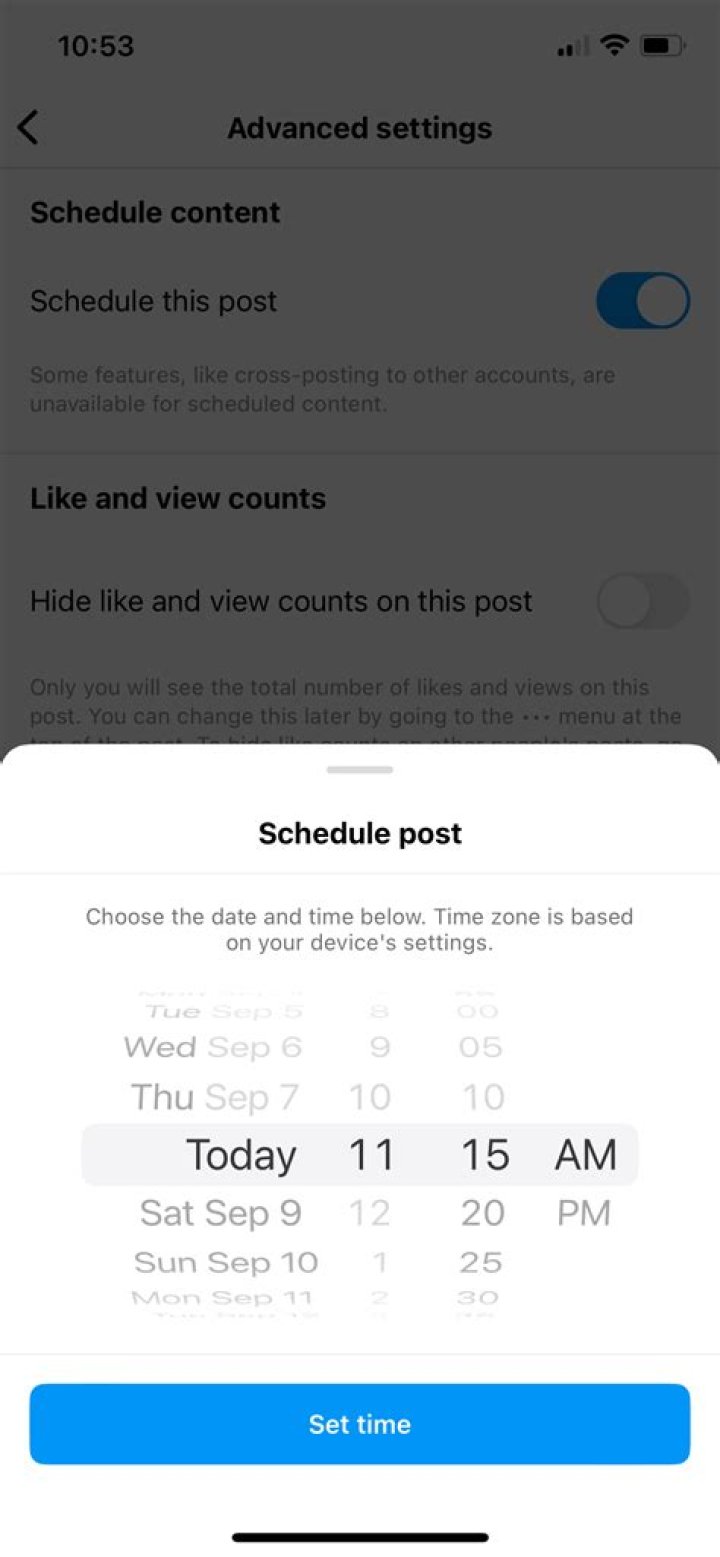Tap the cellular signal icon
Image resolution: width=720 pixels, height=1557 pixels.
tap(570, 45)
